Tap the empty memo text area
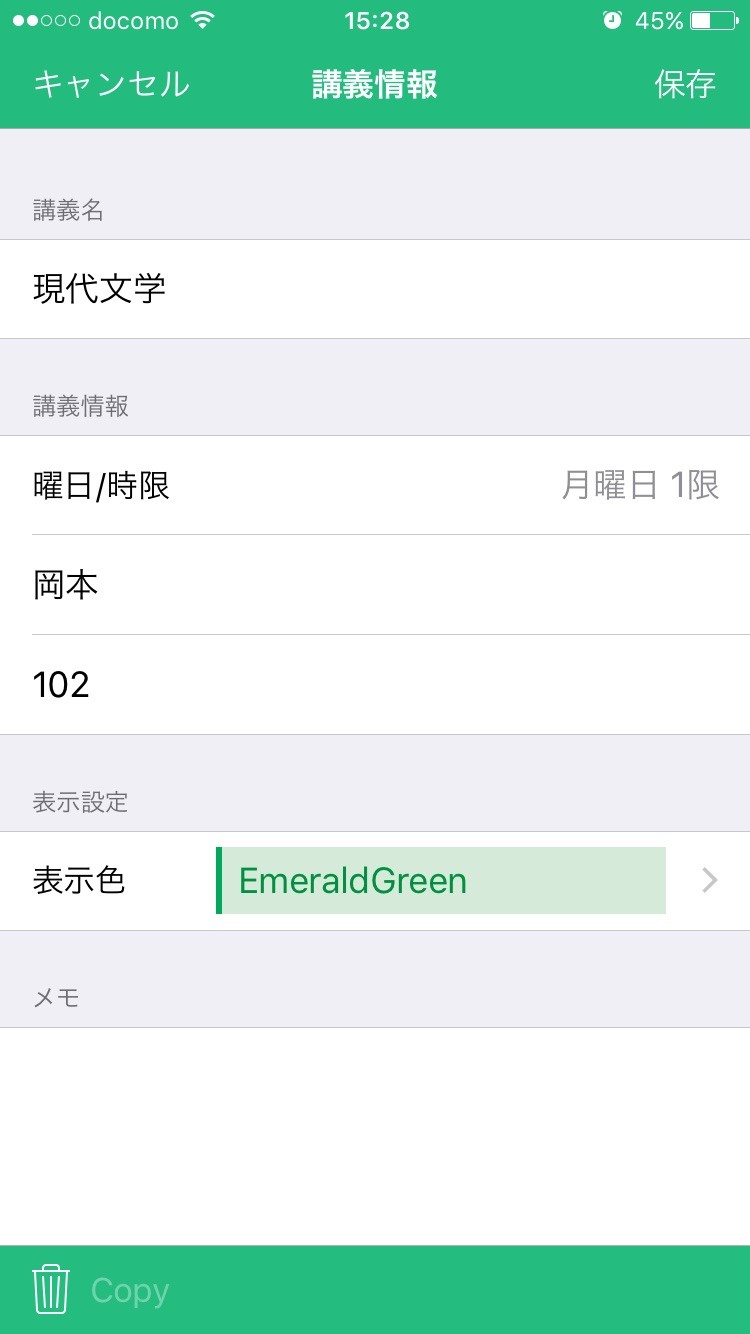750x1334 pixels. click(x=375, y=1135)
